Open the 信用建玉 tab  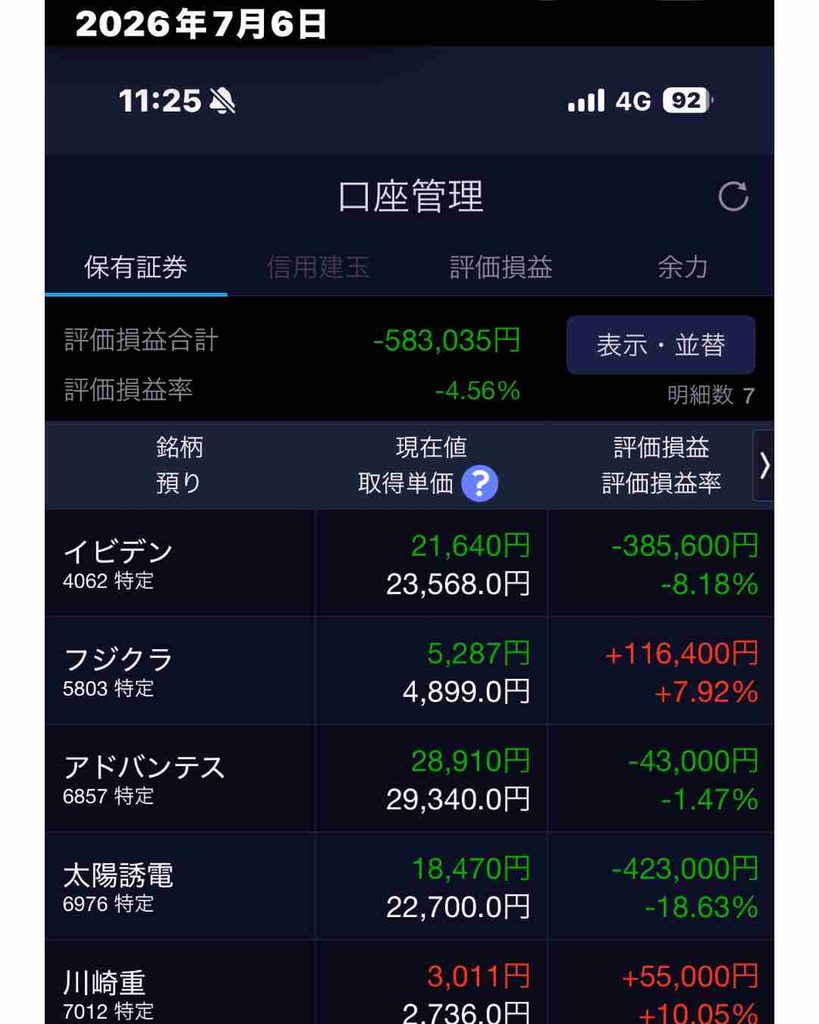(319, 267)
